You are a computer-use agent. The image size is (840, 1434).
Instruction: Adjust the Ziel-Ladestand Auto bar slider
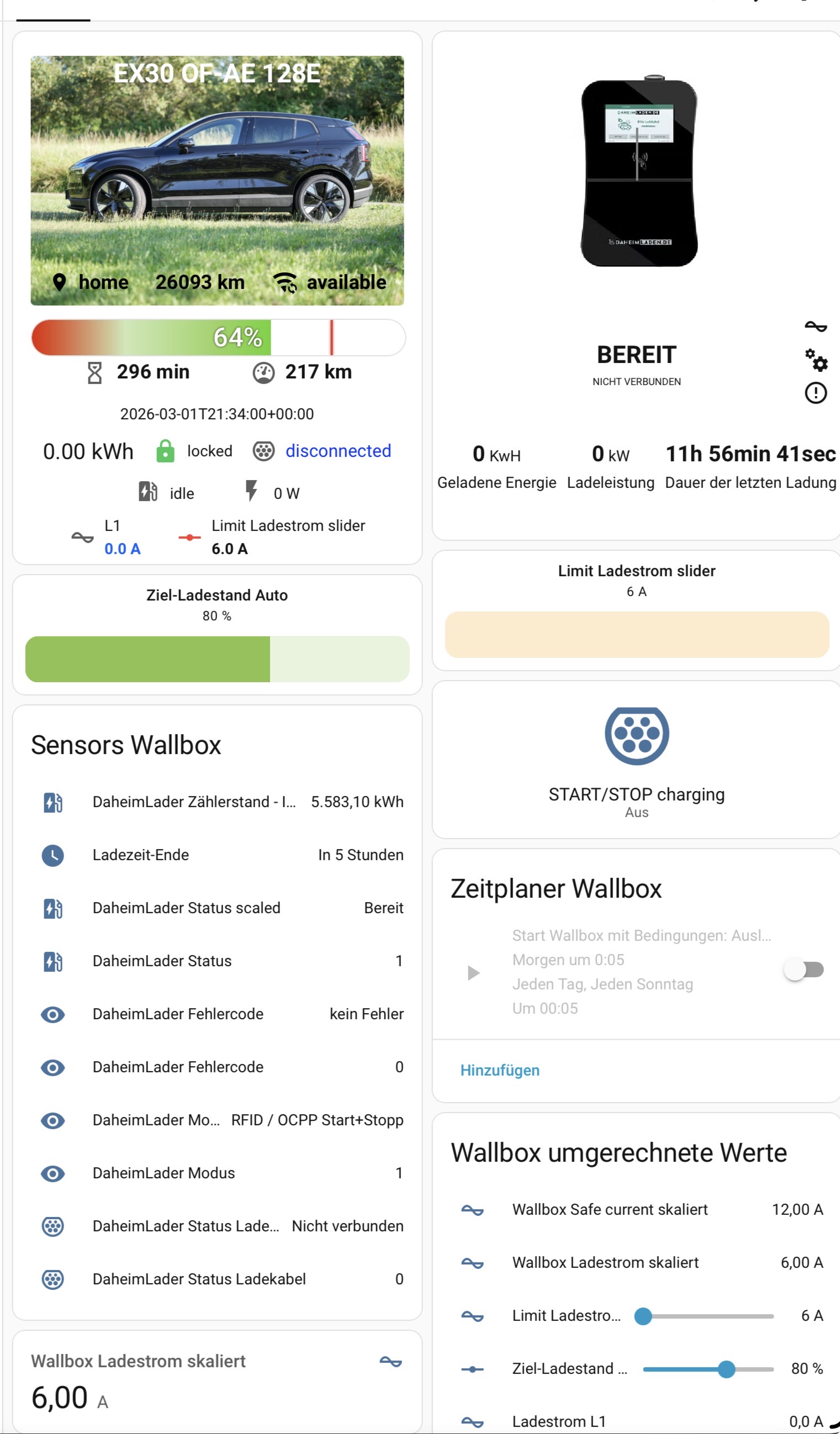tap(217, 659)
